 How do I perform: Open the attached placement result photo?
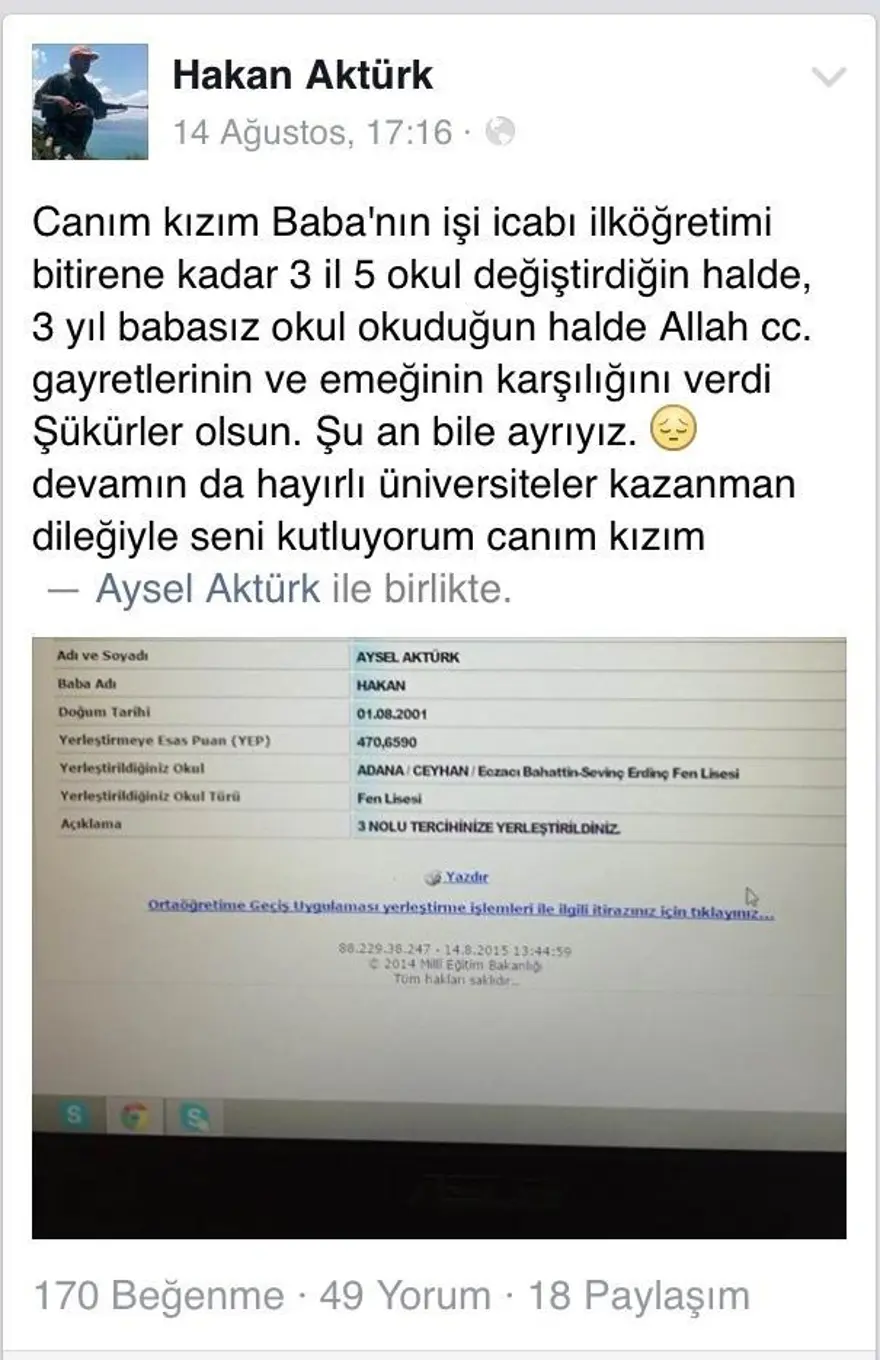pos(439,937)
